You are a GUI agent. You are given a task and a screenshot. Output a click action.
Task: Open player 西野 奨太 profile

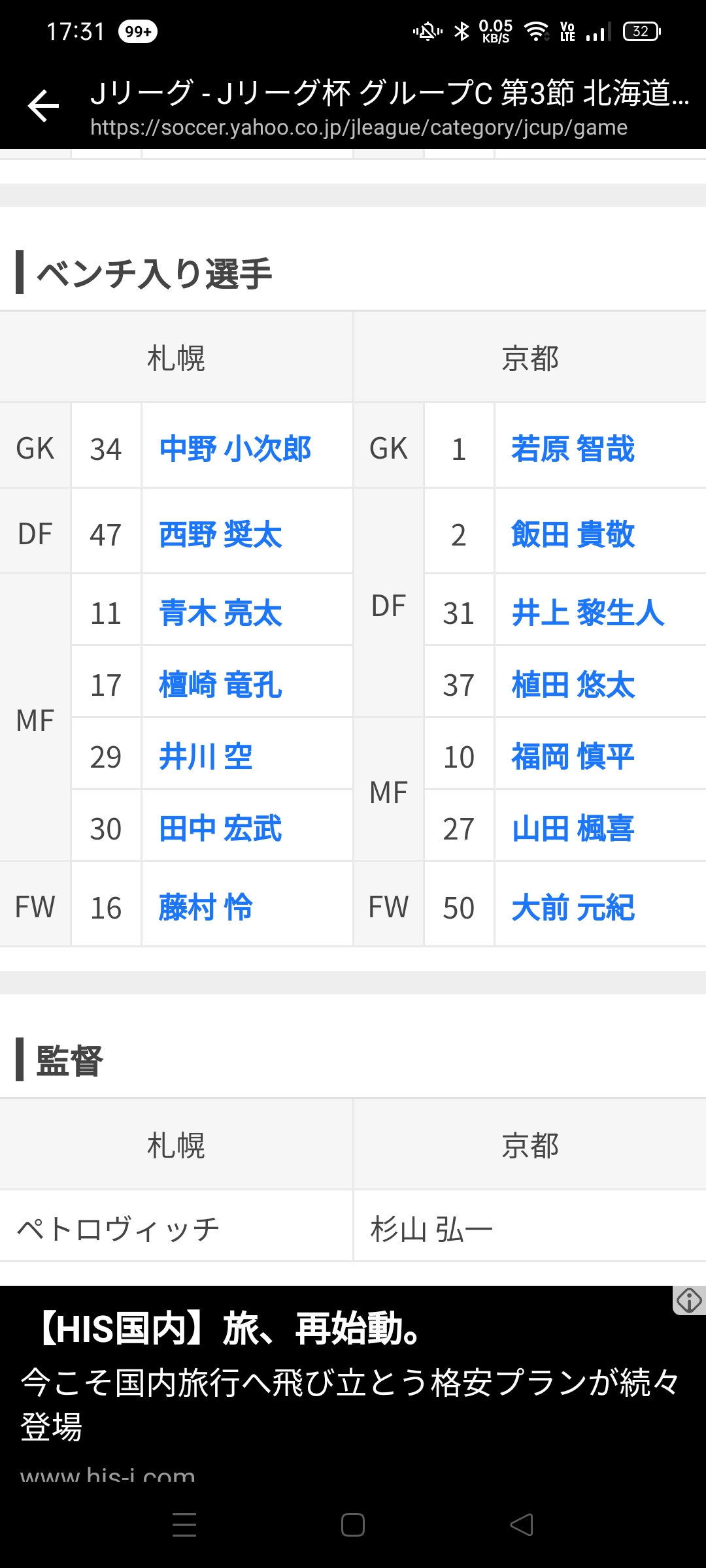point(220,534)
